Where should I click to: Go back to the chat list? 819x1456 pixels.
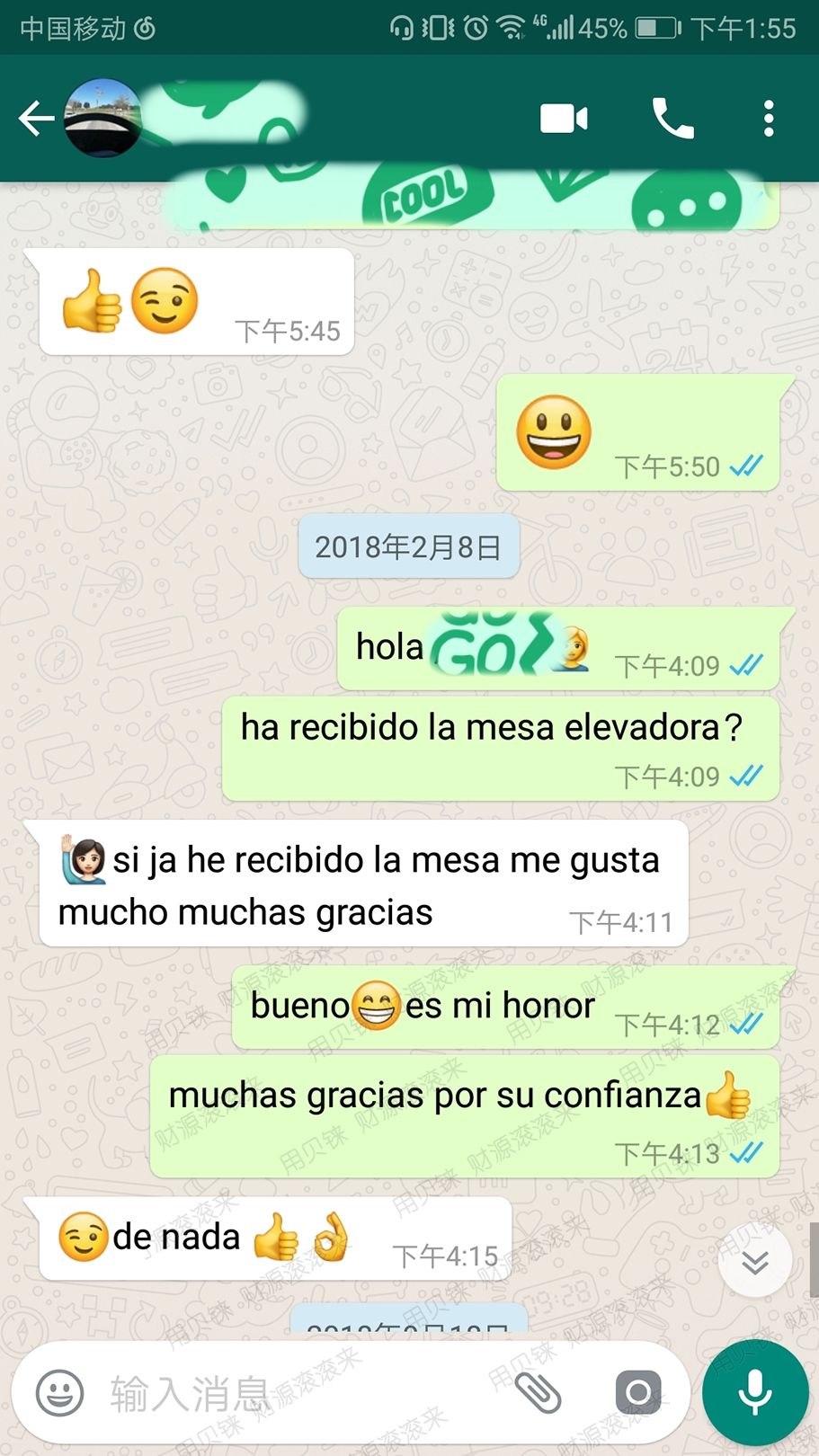(x=36, y=119)
